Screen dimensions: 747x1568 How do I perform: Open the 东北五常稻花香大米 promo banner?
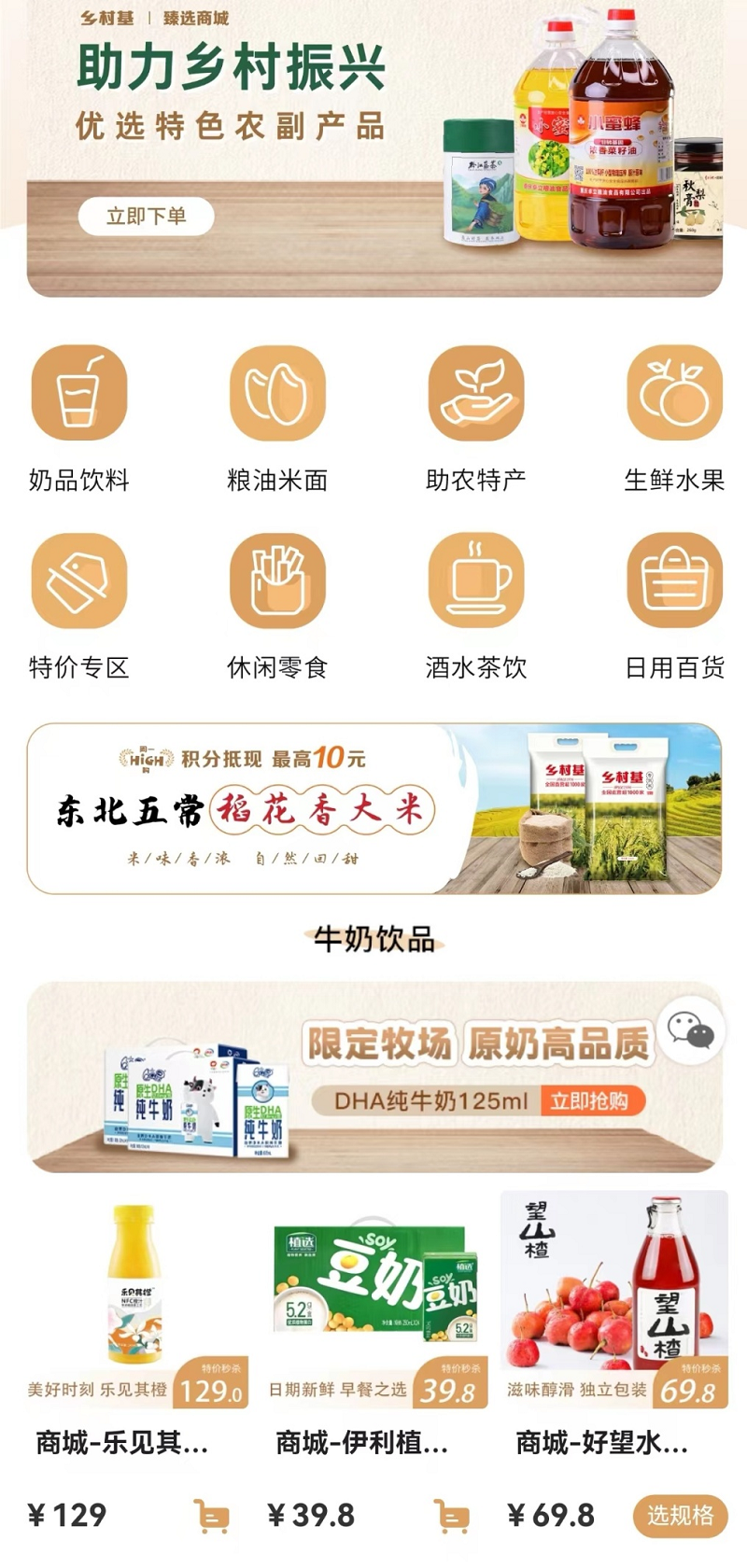(373, 808)
